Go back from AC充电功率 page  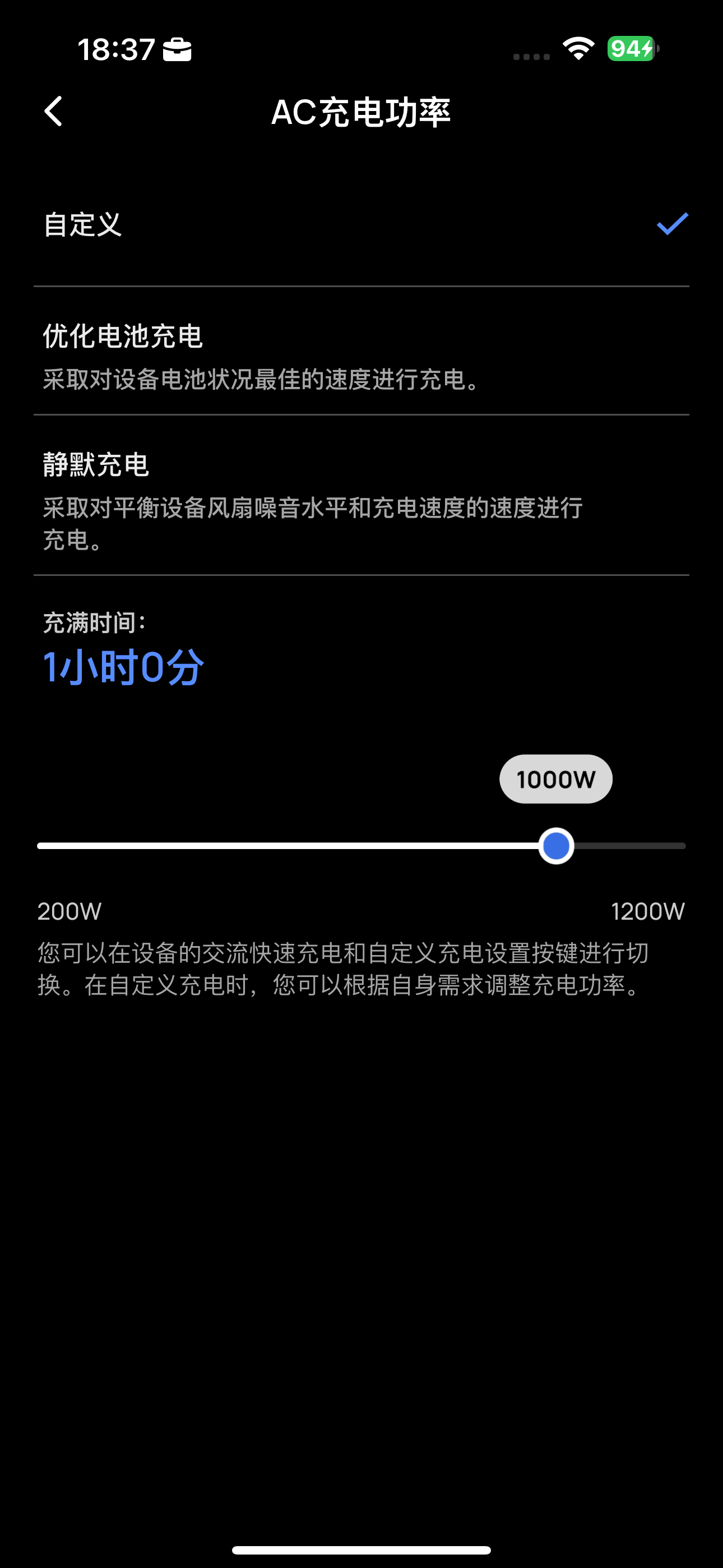(54, 112)
